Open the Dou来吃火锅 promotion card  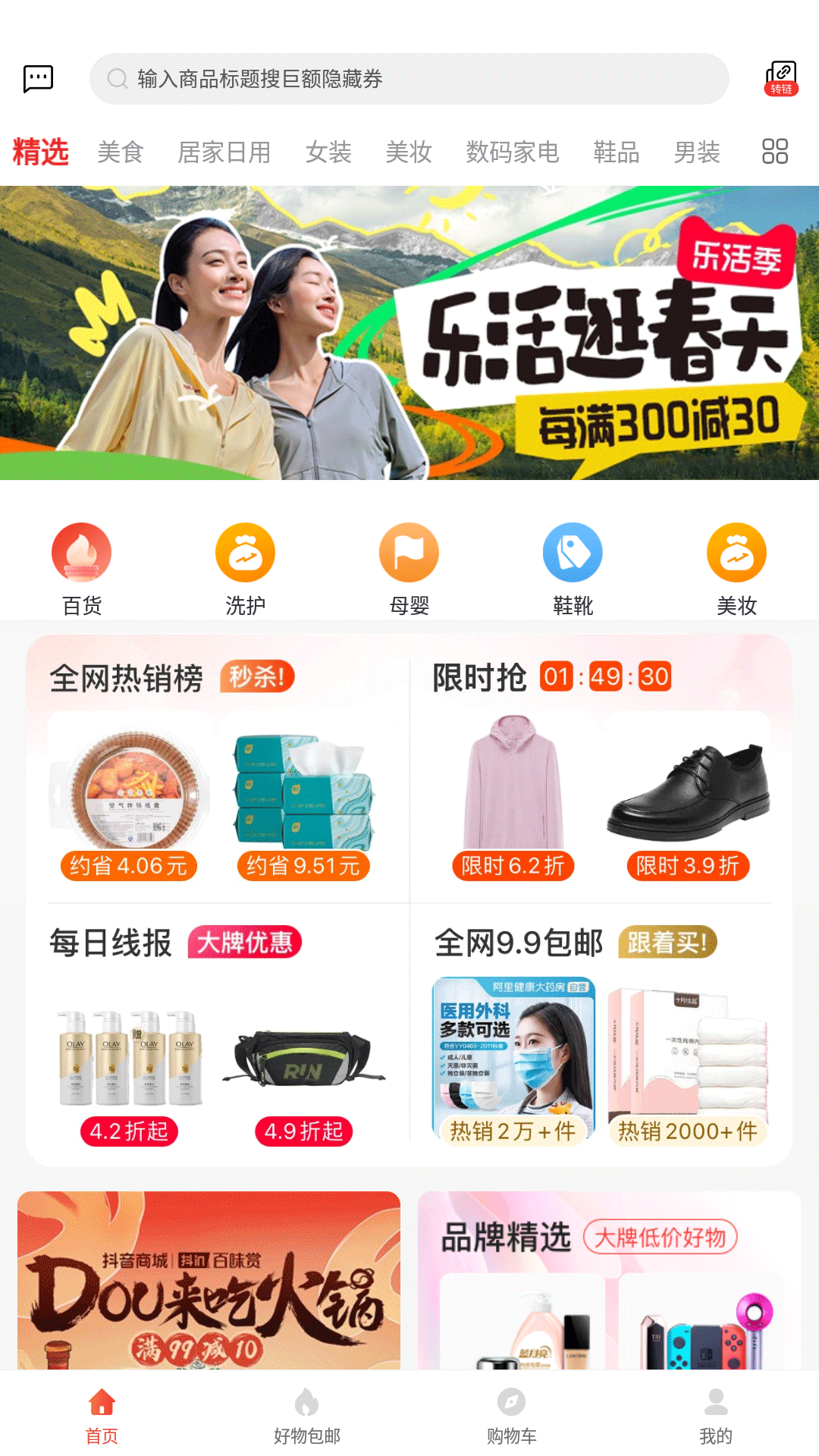coord(209,1282)
